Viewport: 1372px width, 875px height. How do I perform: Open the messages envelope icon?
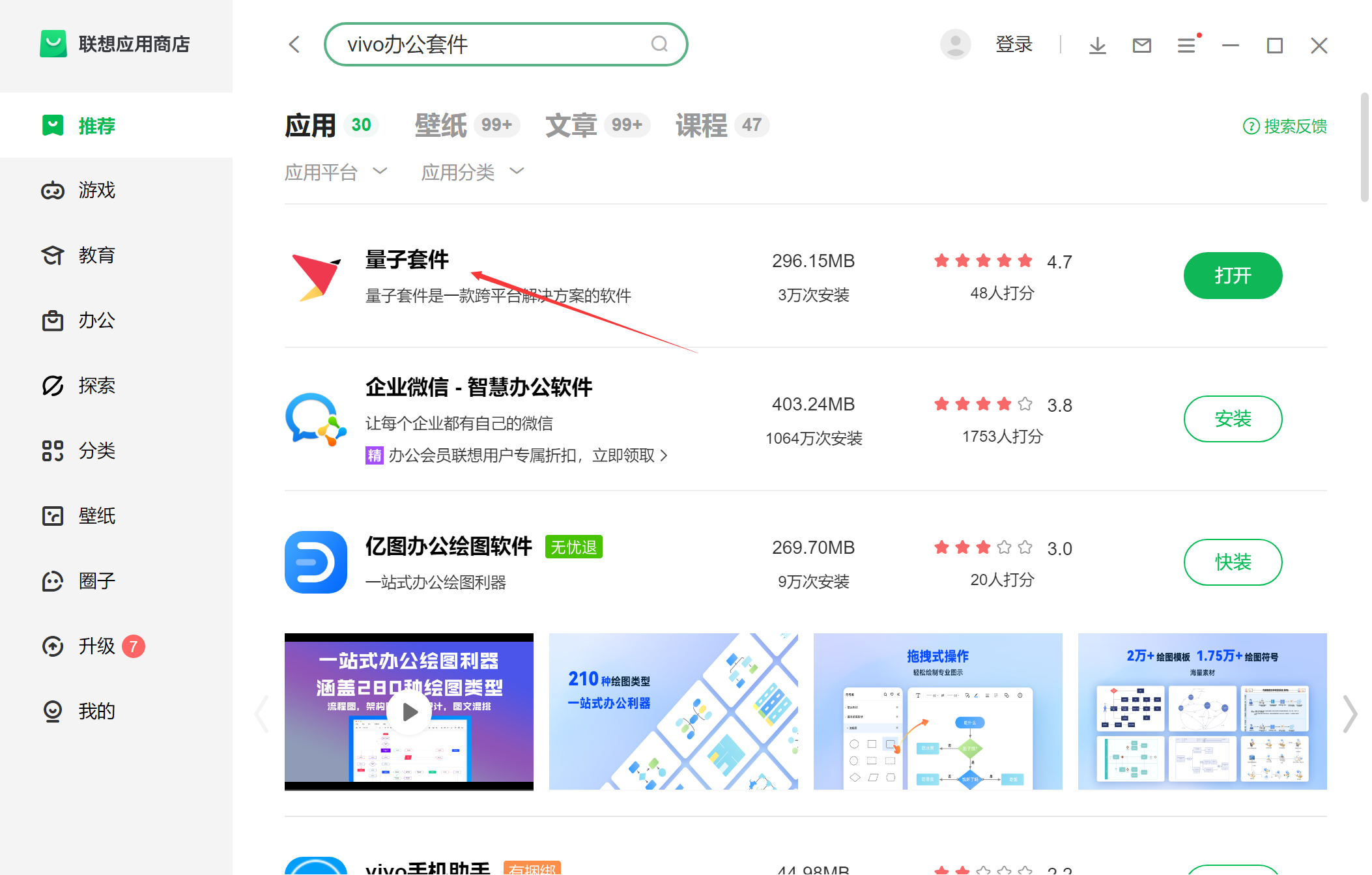(1141, 45)
